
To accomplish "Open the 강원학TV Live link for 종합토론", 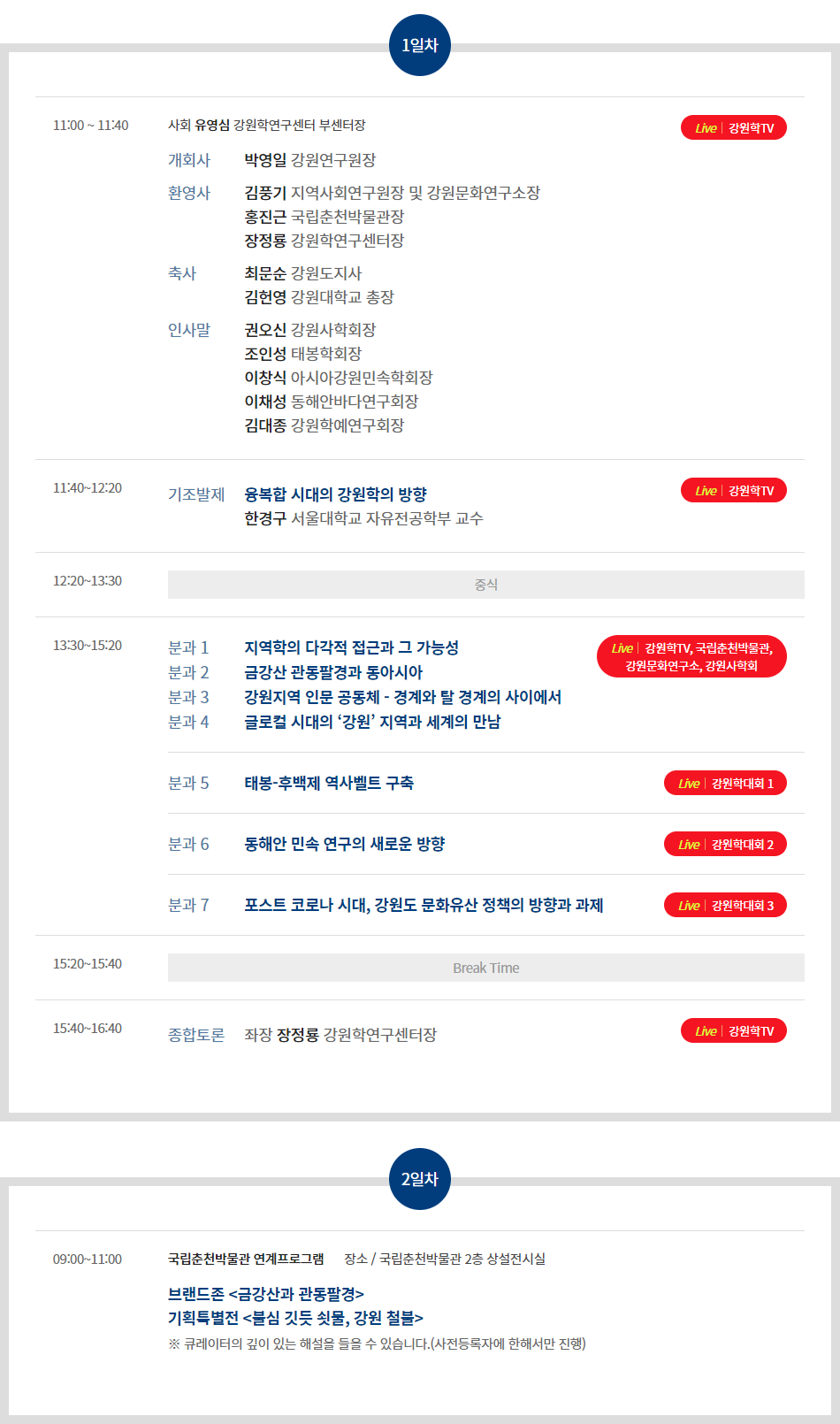I will [x=733, y=1031].
